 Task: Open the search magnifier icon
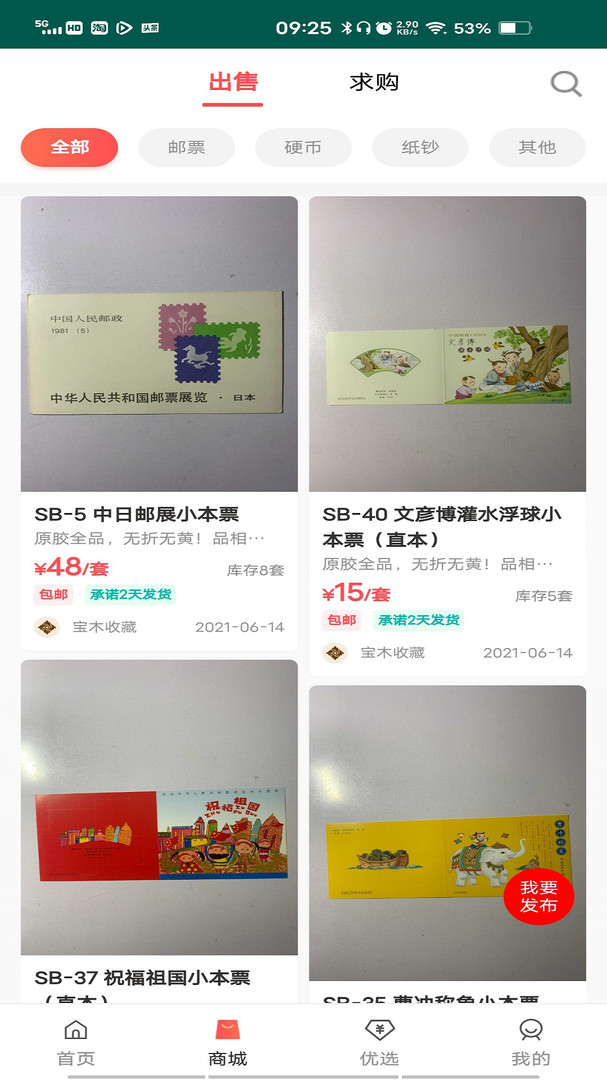point(566,84)
